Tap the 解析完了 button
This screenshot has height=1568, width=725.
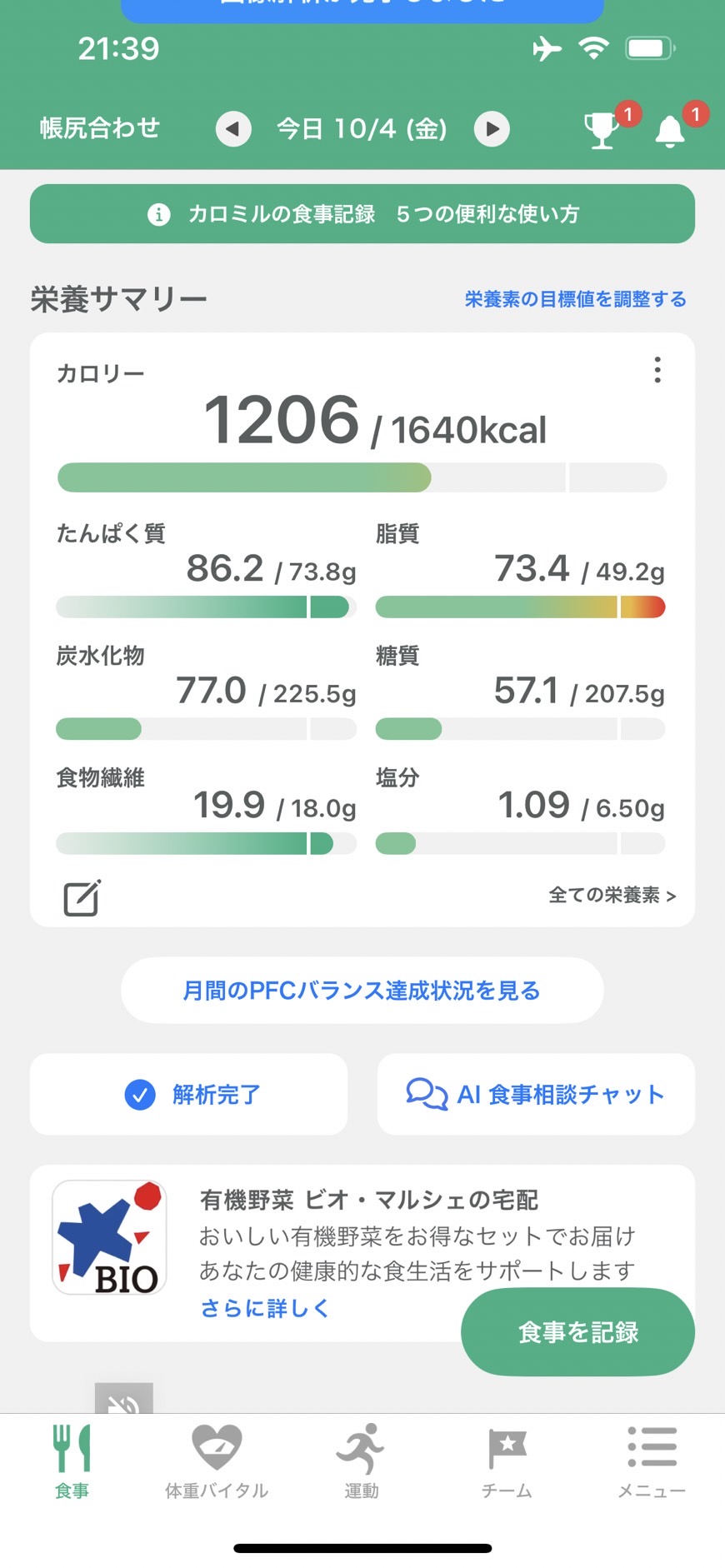pyautogui.click(x=189, y=1094)
